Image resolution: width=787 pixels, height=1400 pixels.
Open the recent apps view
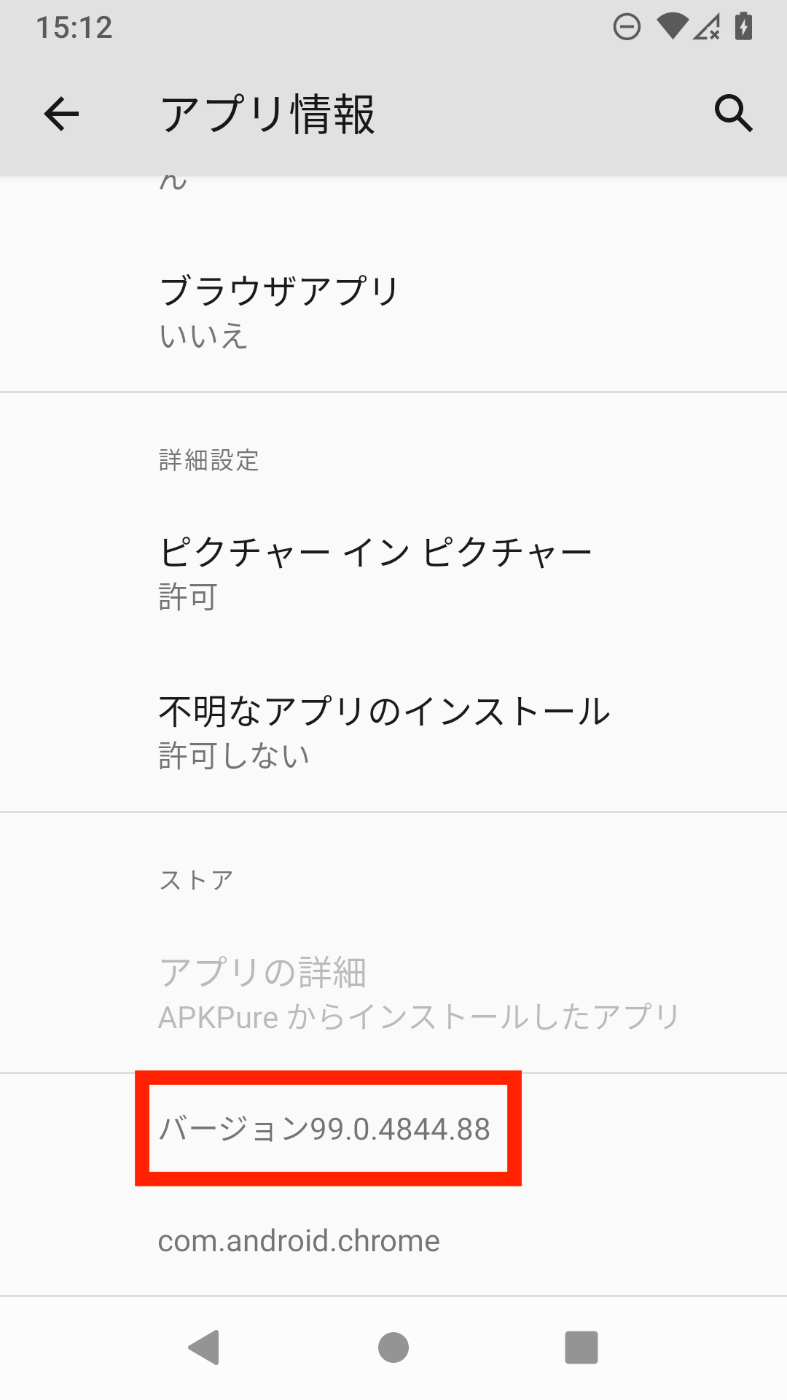click(580, 1348)
